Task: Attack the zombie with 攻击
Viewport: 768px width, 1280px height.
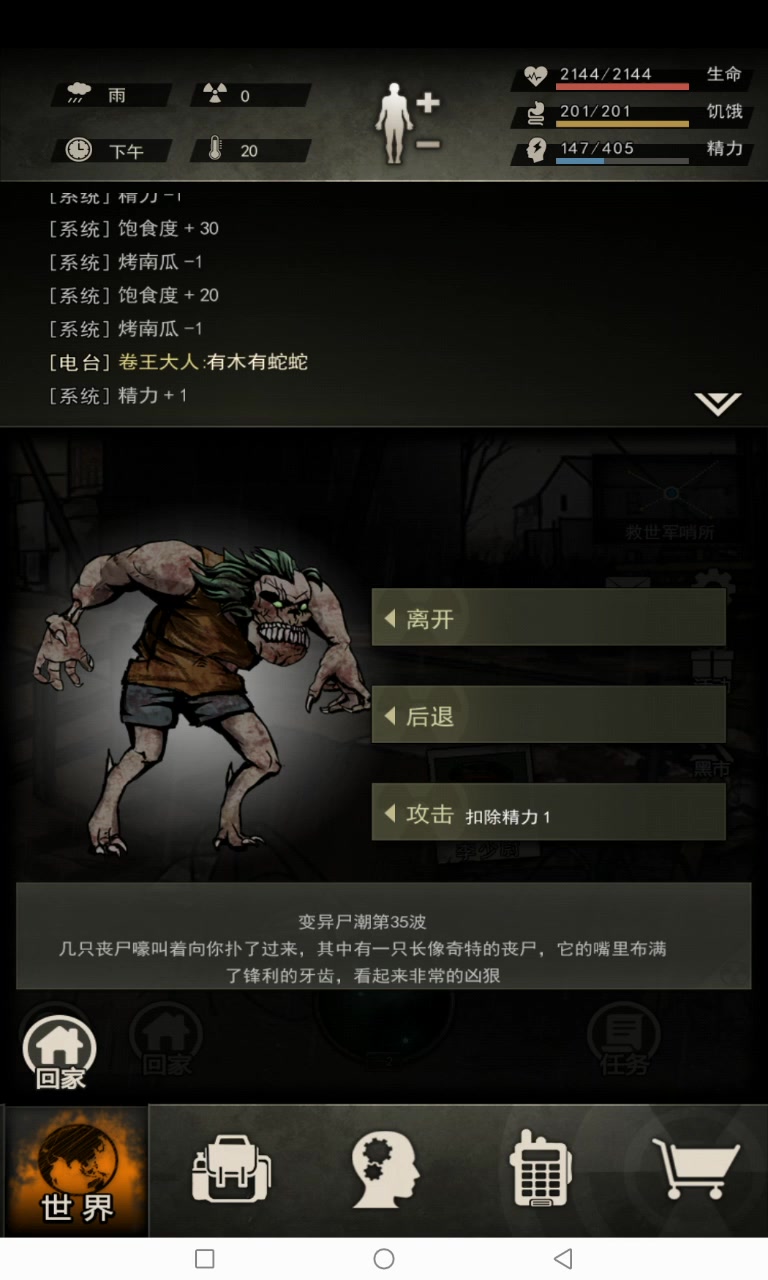Action: click(x=548, y=812)
